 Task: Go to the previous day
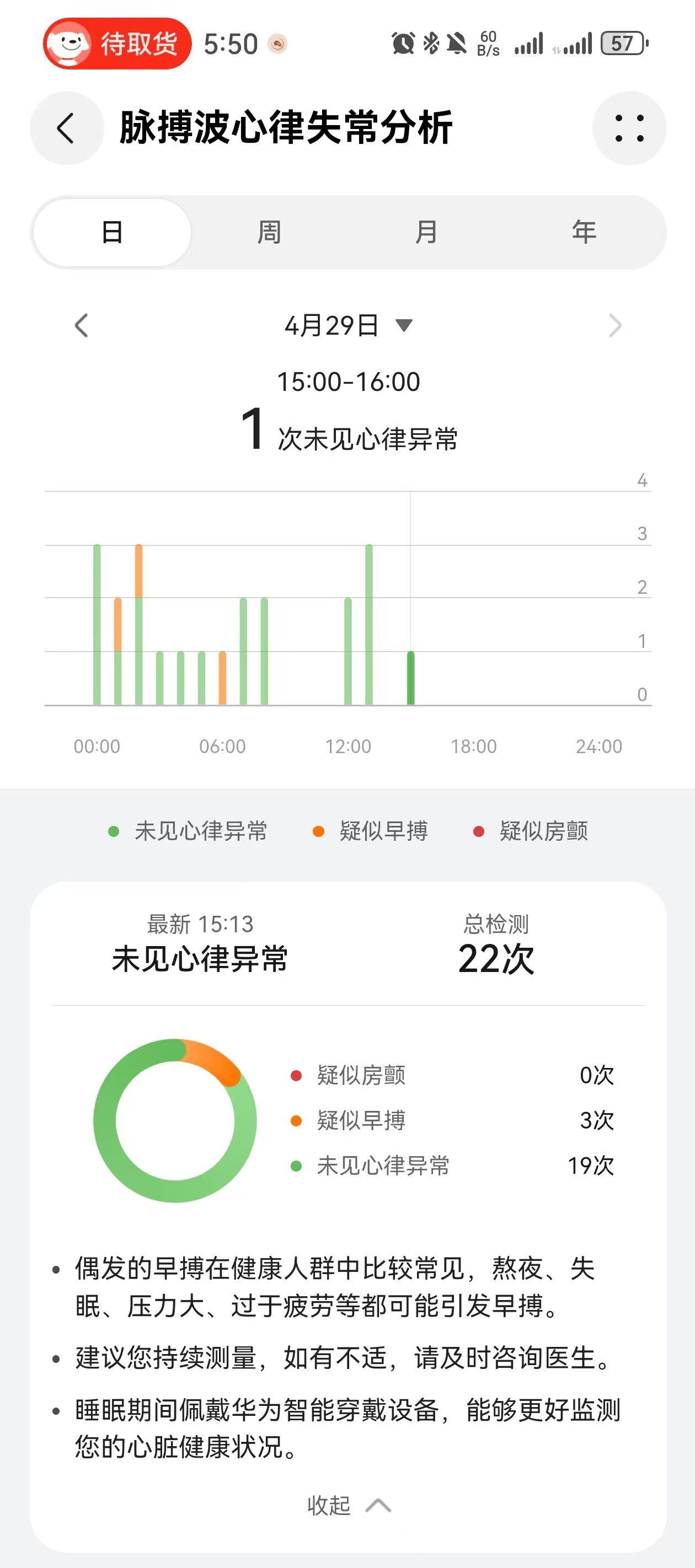coord(82,326)
